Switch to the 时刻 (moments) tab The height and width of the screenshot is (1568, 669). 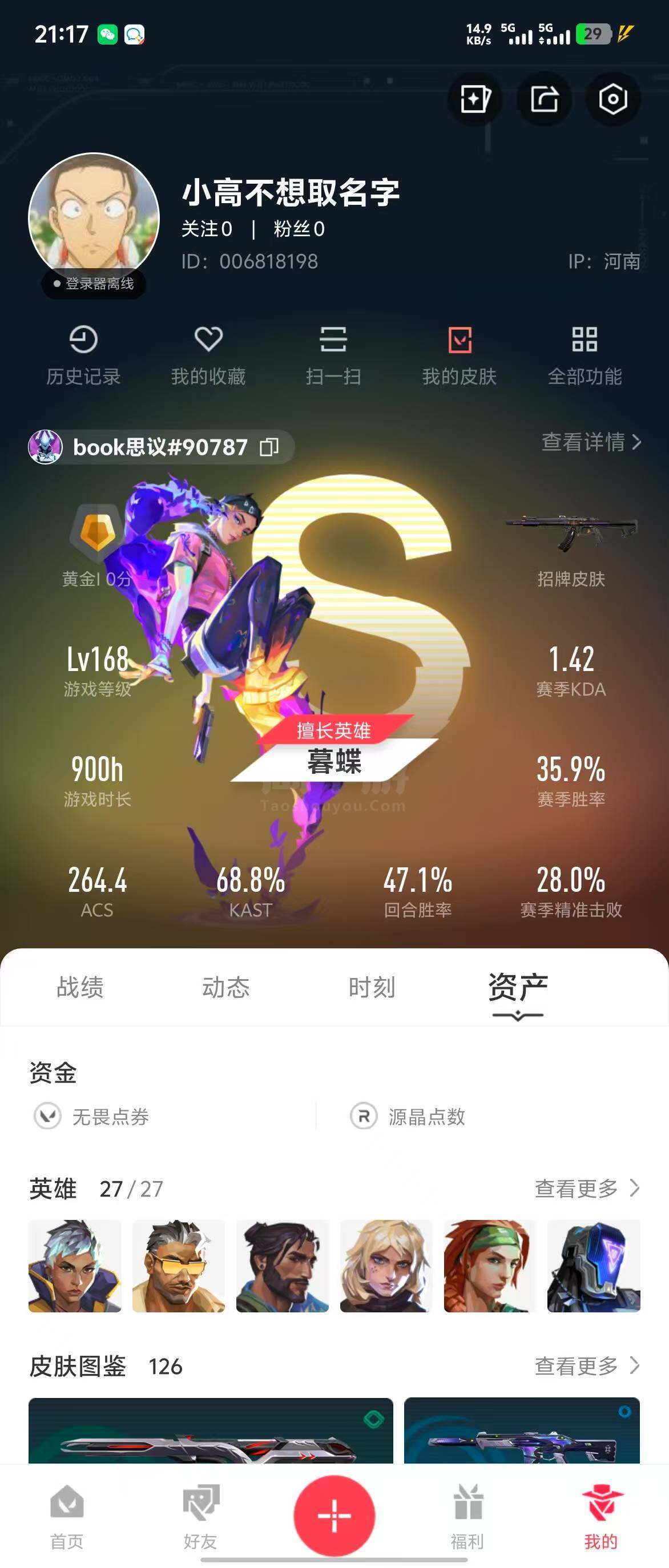pyautogui.click(x=372, y=987)
